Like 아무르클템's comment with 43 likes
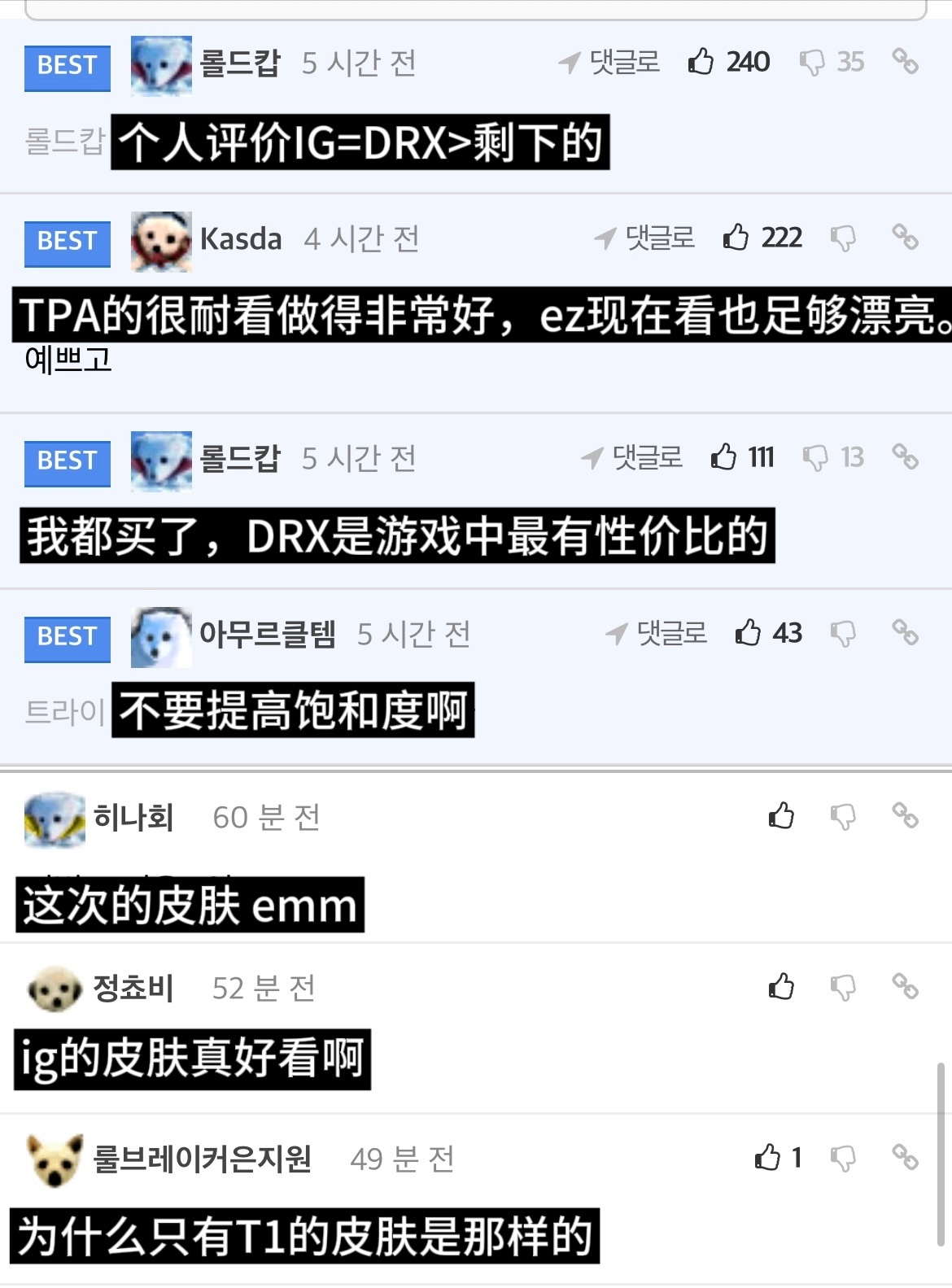 pos(748,633)
